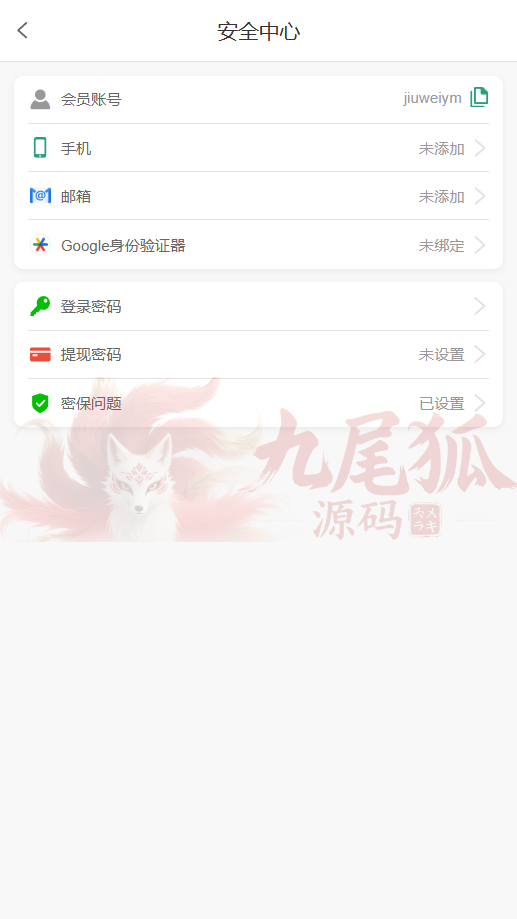The width and height of the screenshot is (517, 919).
Task: Go back using the top-left arrow
Action: [22, 30]
